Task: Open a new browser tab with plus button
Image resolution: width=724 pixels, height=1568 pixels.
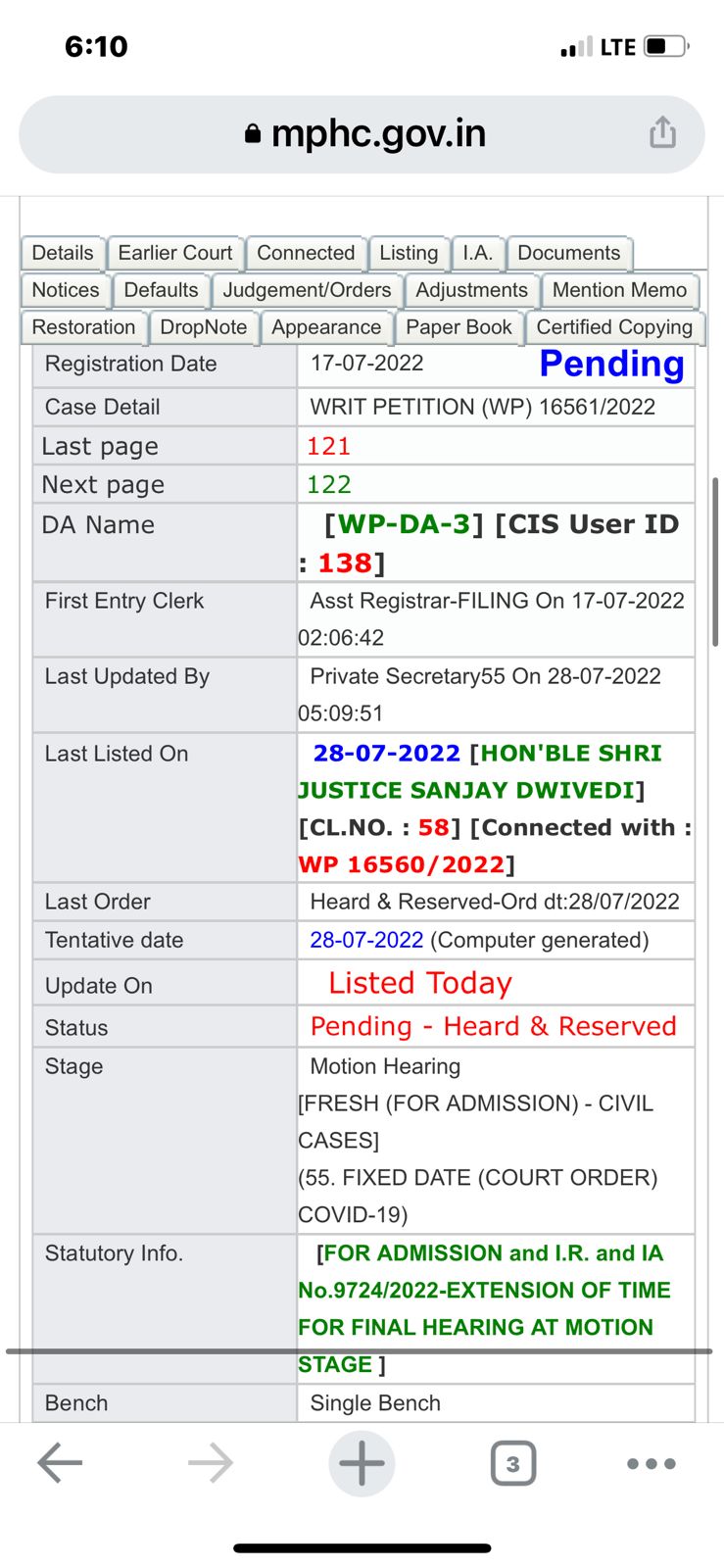Action: (362, 1463)
